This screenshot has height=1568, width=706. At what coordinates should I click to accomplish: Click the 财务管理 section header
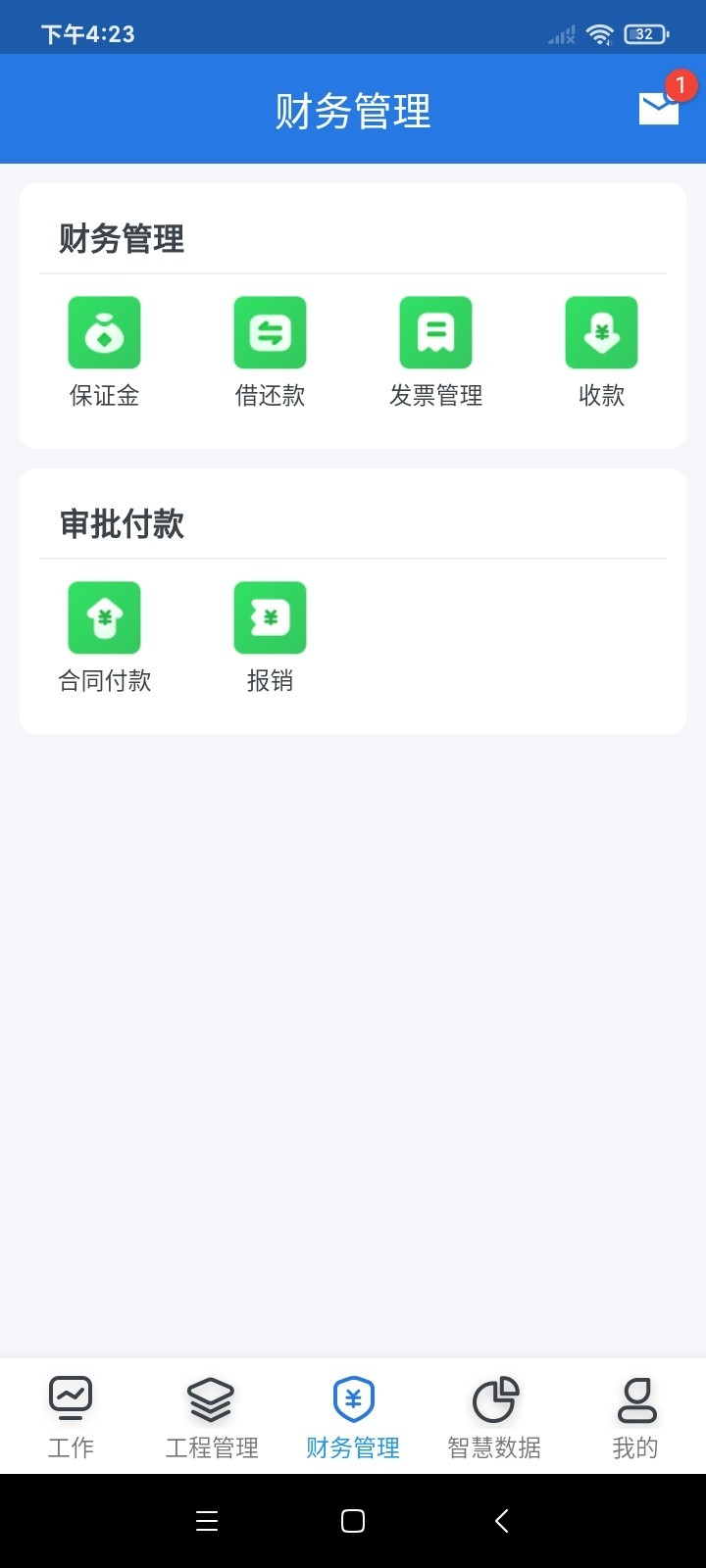(x=120, y=239)
